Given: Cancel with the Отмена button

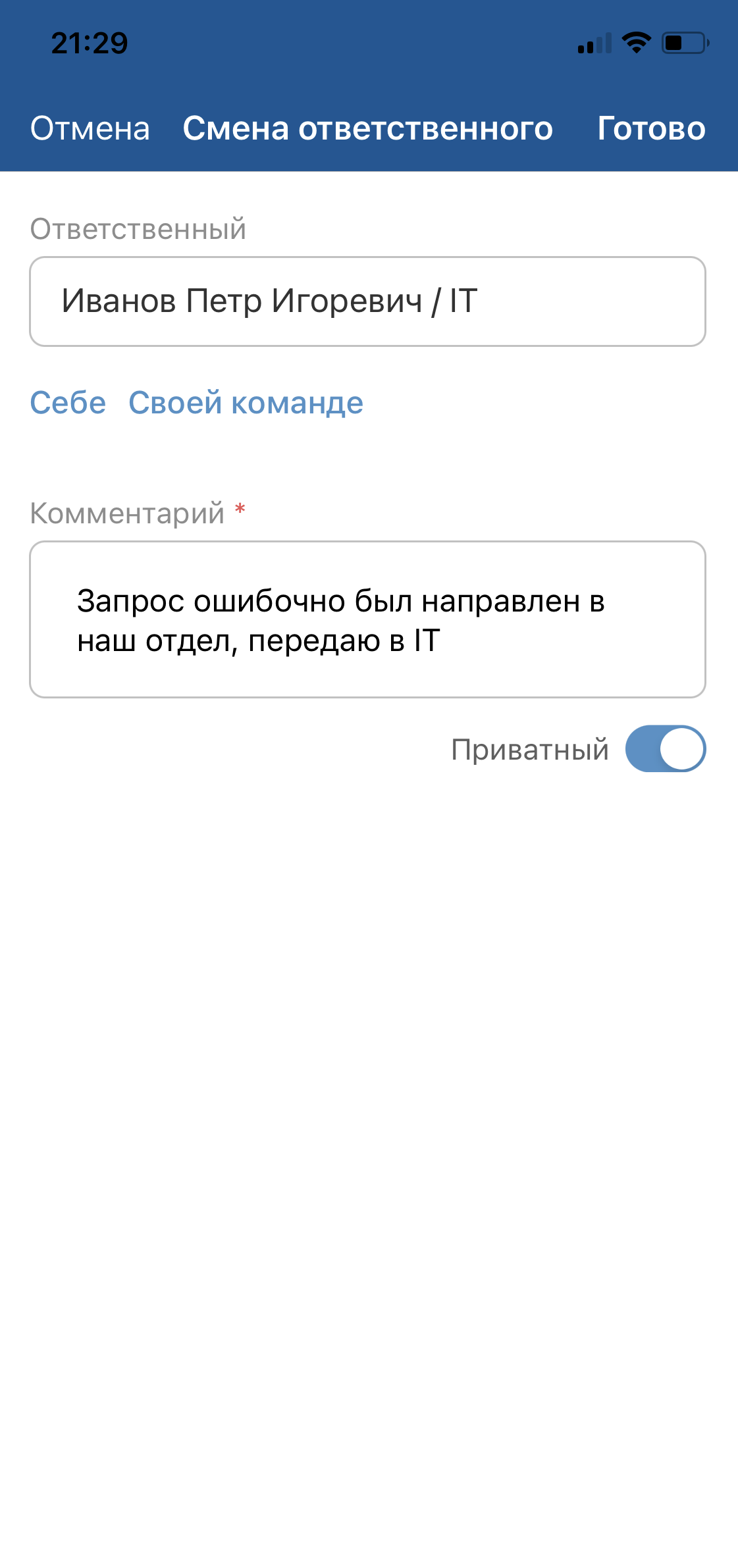Looking at the screenshot, I should (90, 128).
